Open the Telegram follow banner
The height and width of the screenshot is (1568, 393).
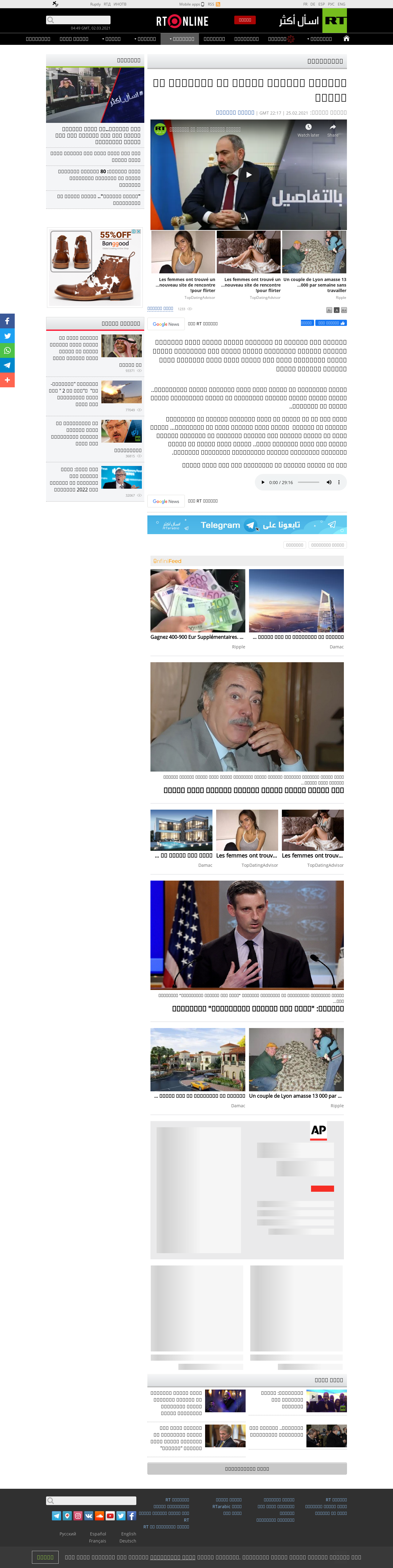click(x=247, y=525)
